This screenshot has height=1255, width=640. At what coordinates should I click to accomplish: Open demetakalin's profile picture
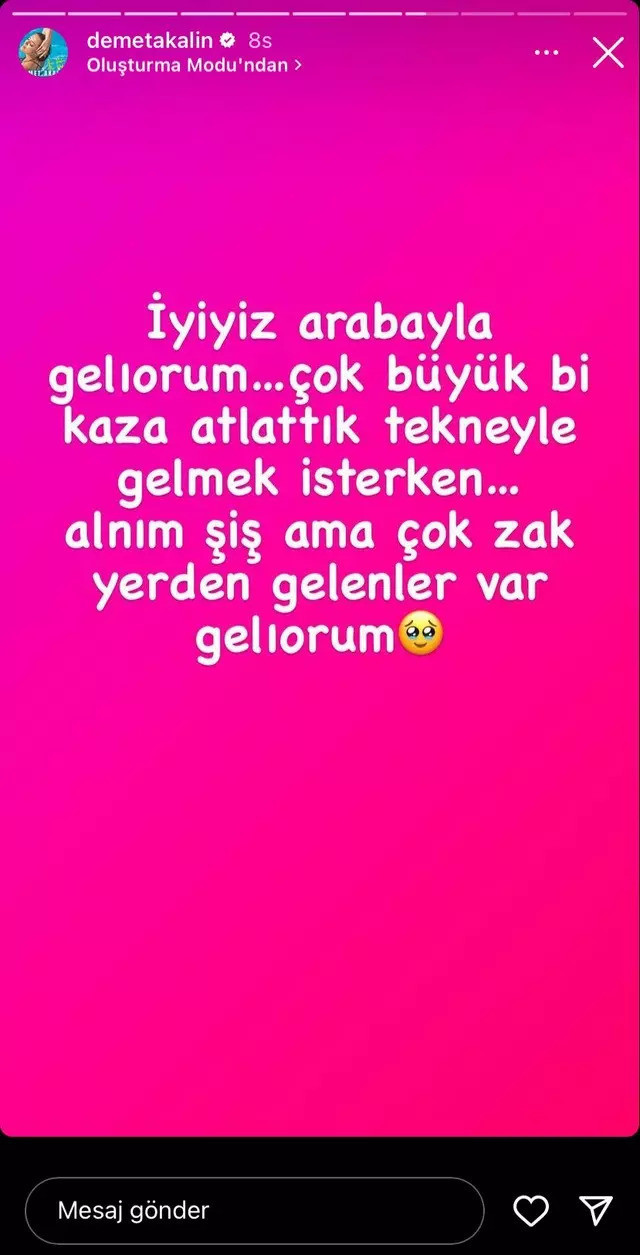[x=43, y=52]
